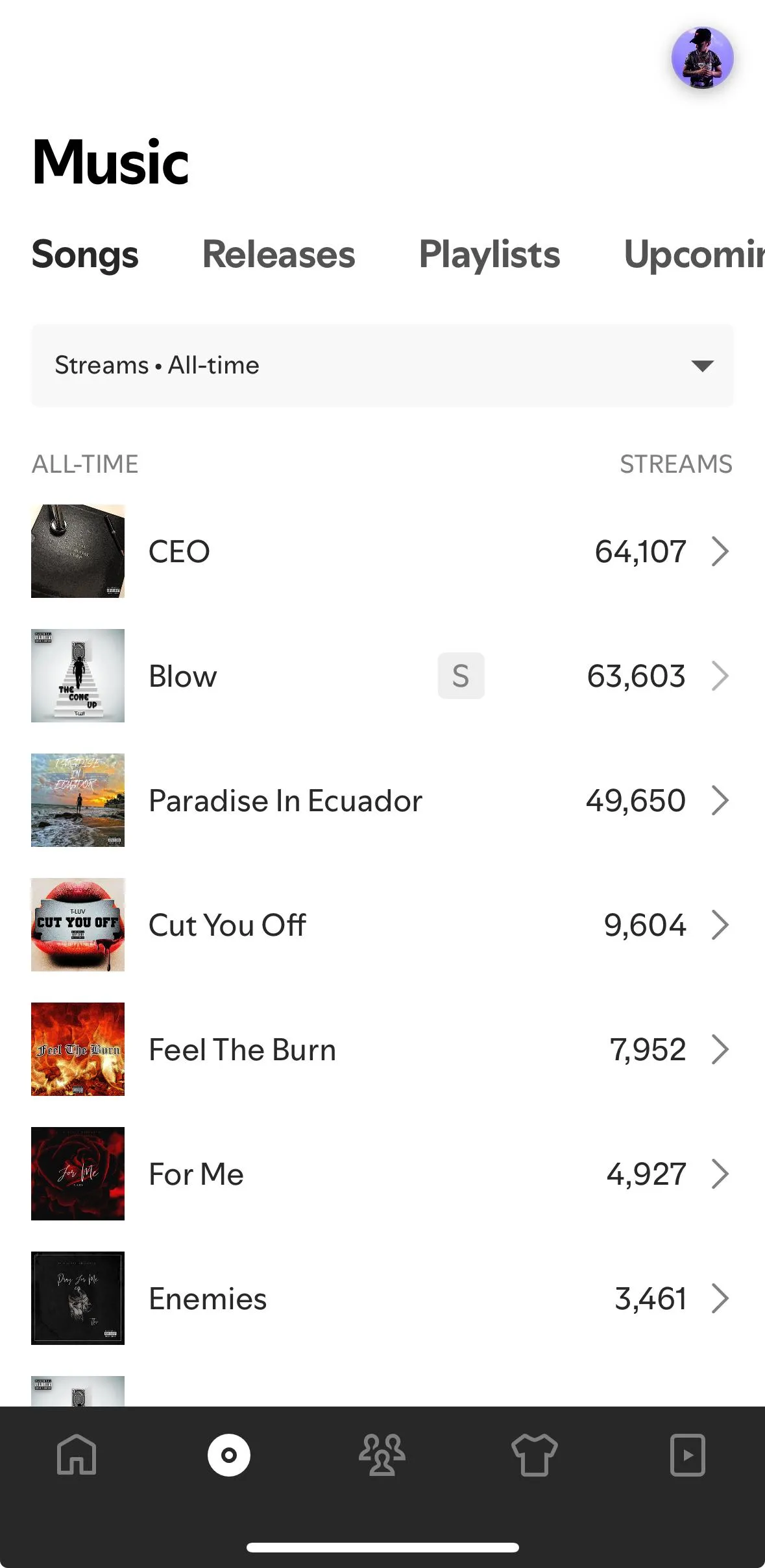View stats for Paradise In Ecuador
Screen dimensions: 765x1568
(382, 800)
